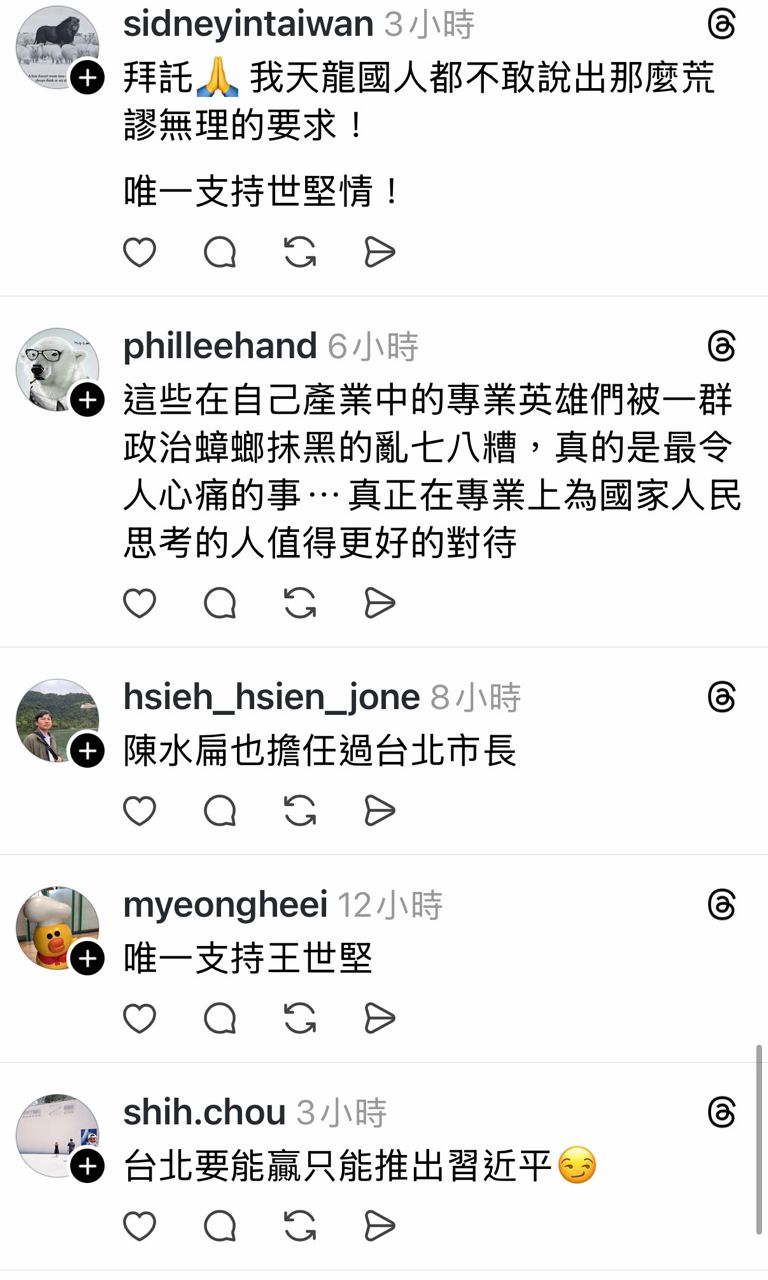Screen dimensions: 768x1280
Task: Share shih.chou's comment via send icon
Action: pyautogui.click(x=380, y=1225)
